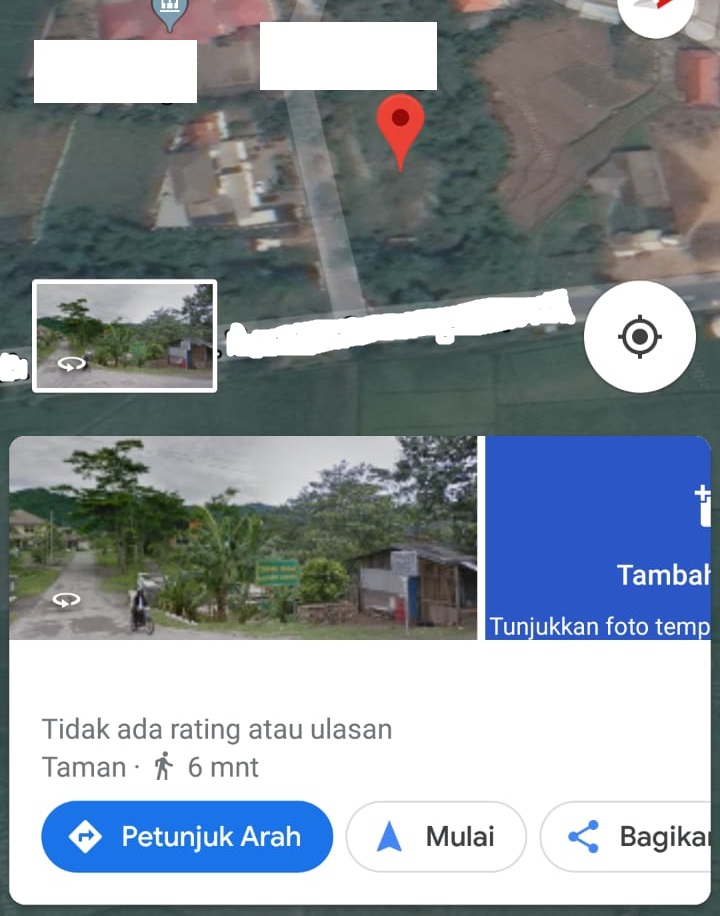Viewport: 720px width, 916px height.
Task: Share this place via Bagikan
Action: pyautogui.click(x=630, y=836)
